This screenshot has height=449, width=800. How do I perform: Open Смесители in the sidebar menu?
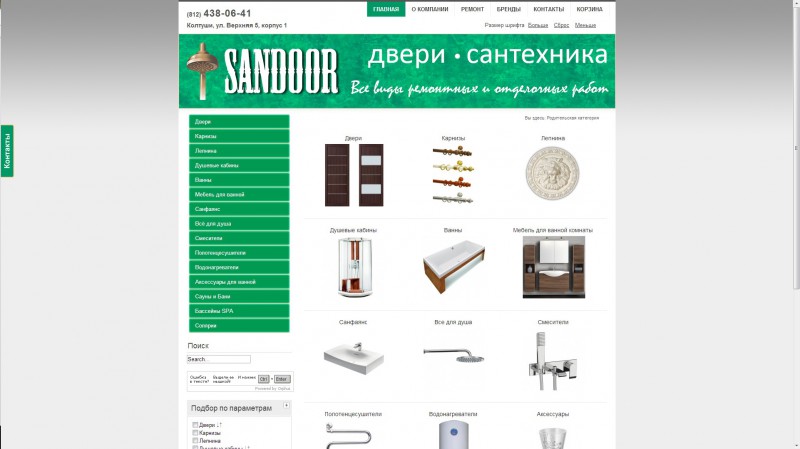(239, 238)
